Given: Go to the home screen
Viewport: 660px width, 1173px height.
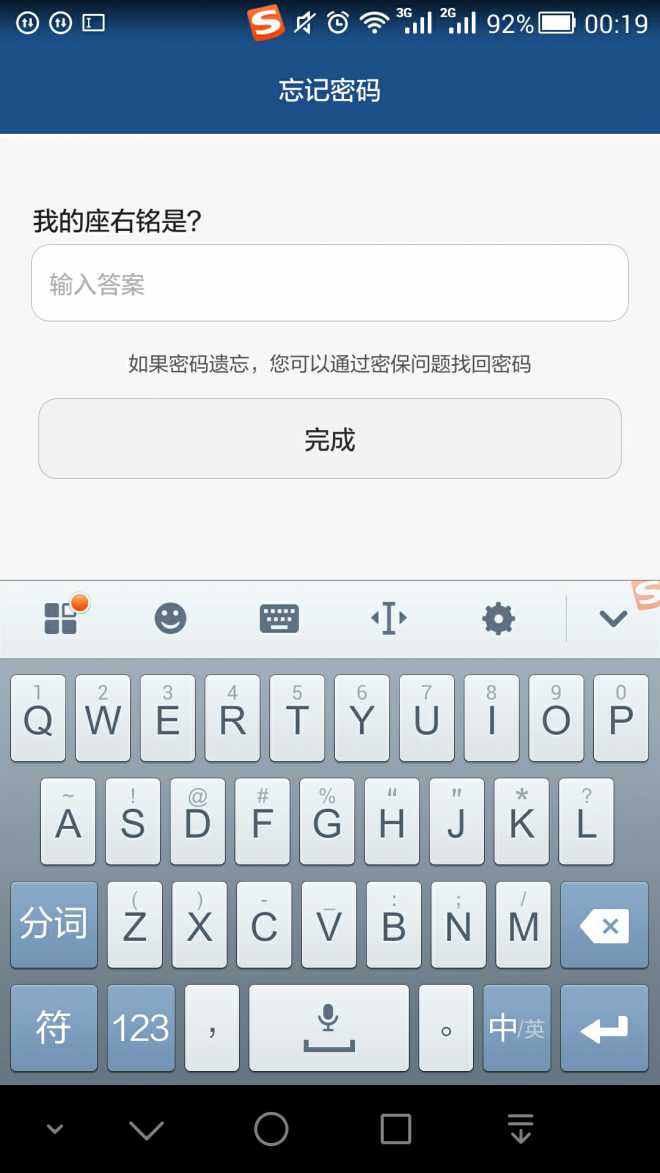Looking at the screenshot, I should pyautogui.click(x=271, y=1129).
